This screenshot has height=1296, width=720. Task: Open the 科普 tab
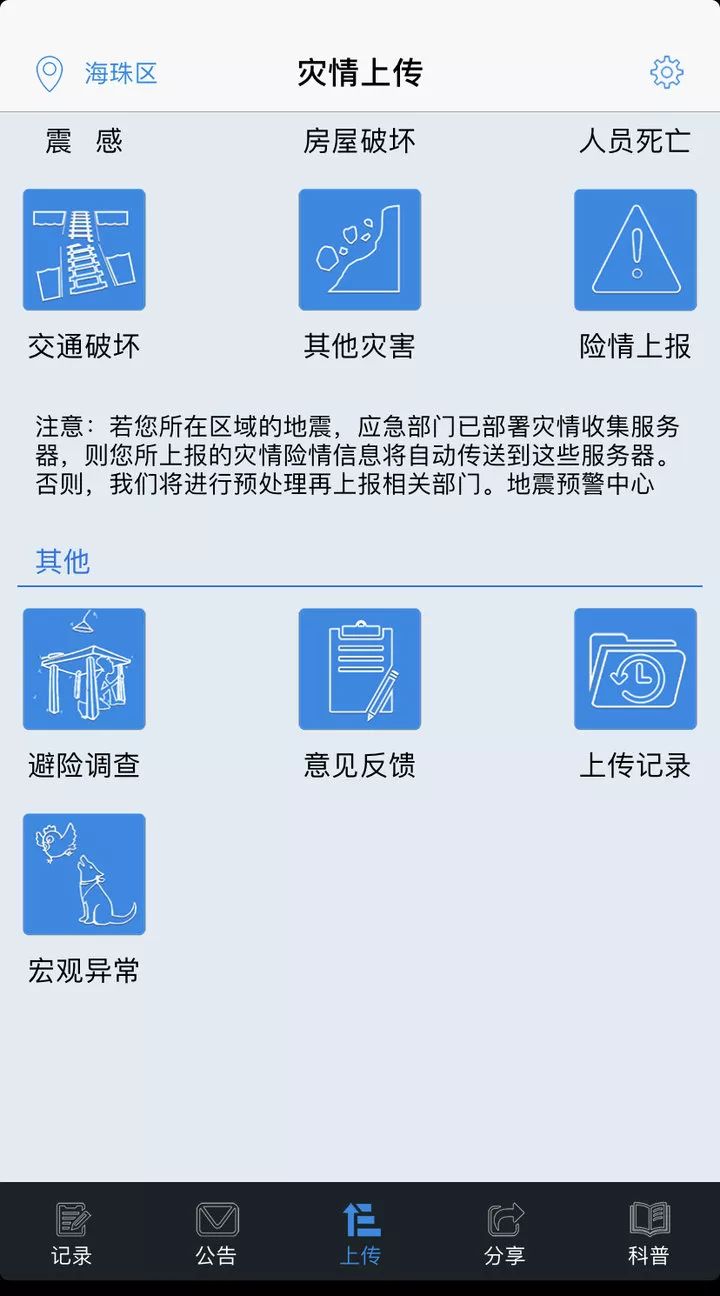(648, 1234)
